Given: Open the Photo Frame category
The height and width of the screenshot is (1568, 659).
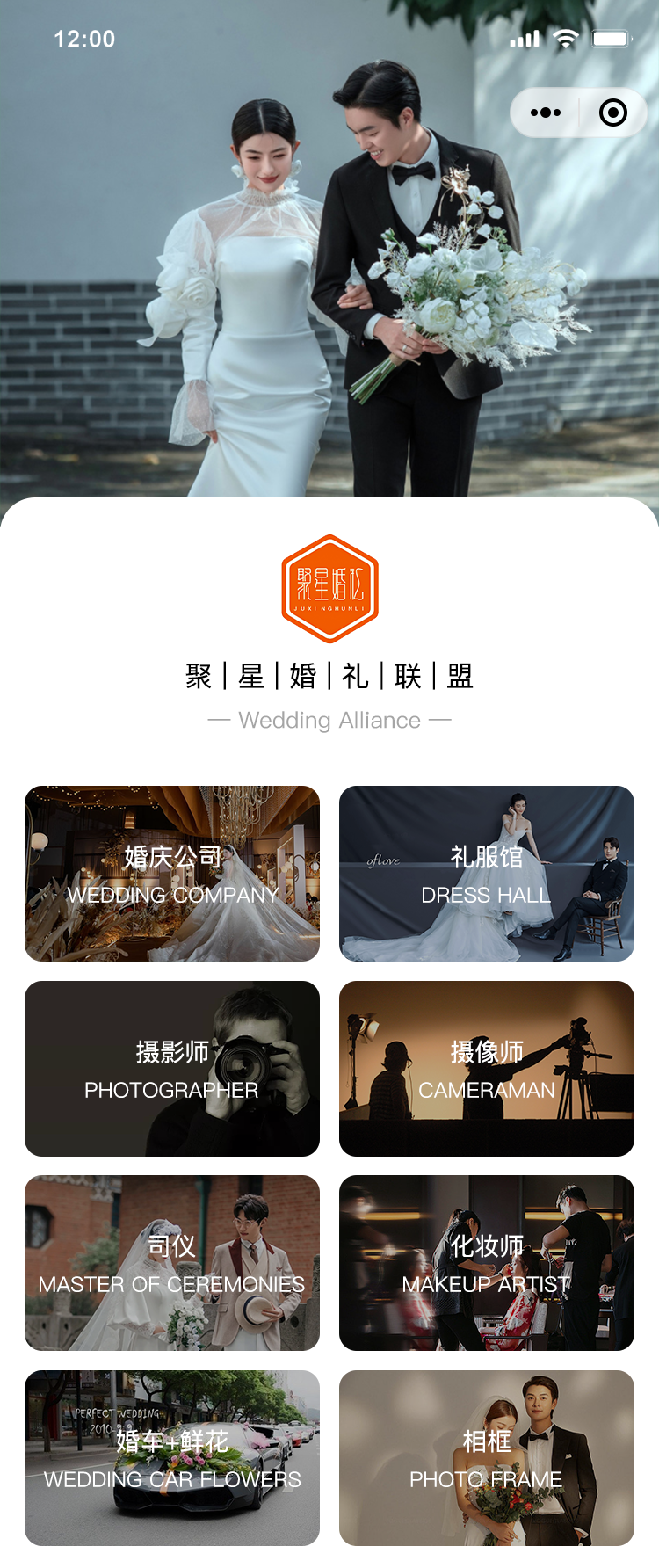Looking at the screenshot, I should 487,1458.
